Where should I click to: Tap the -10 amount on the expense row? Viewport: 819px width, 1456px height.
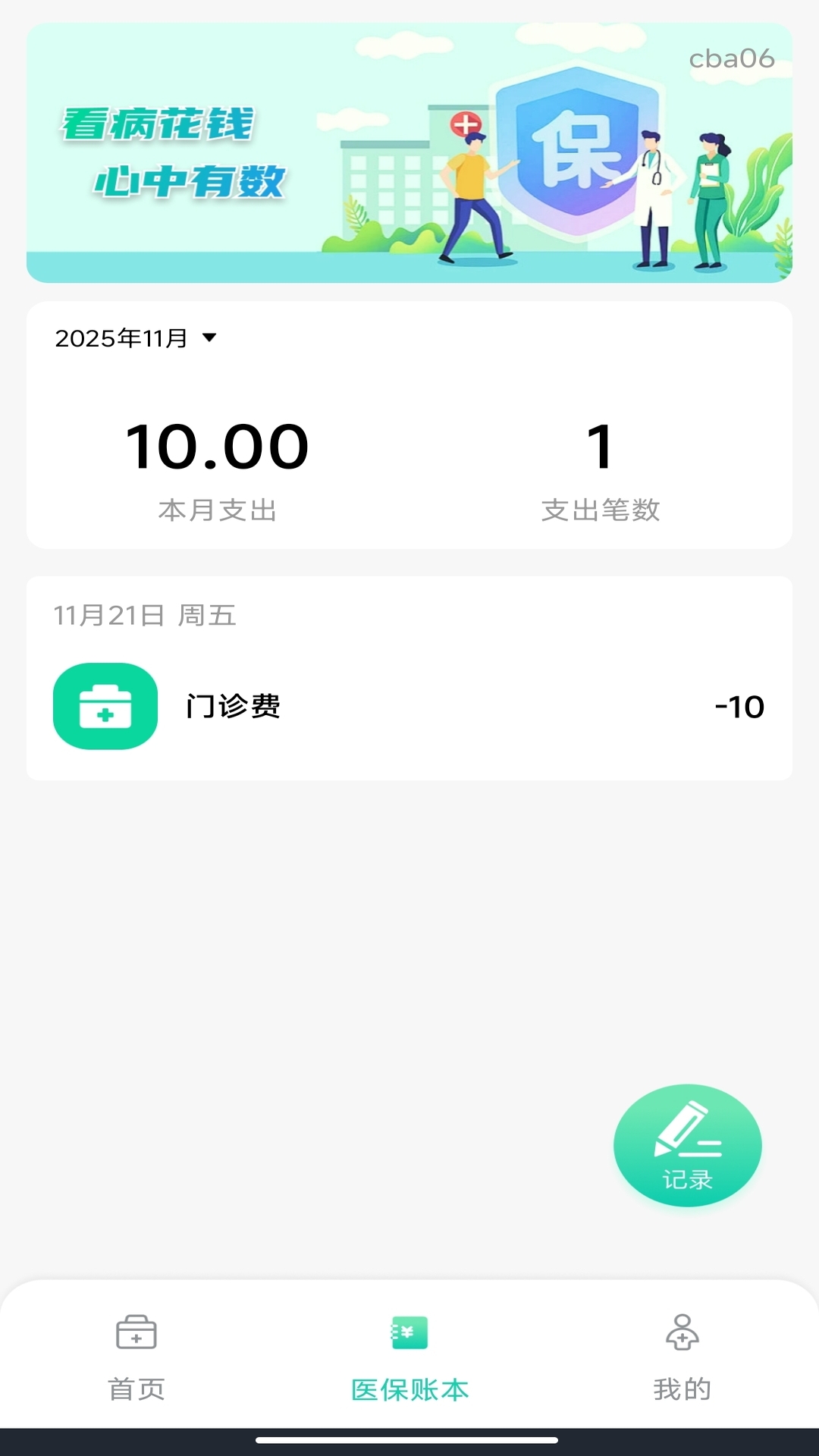point(739,706)
